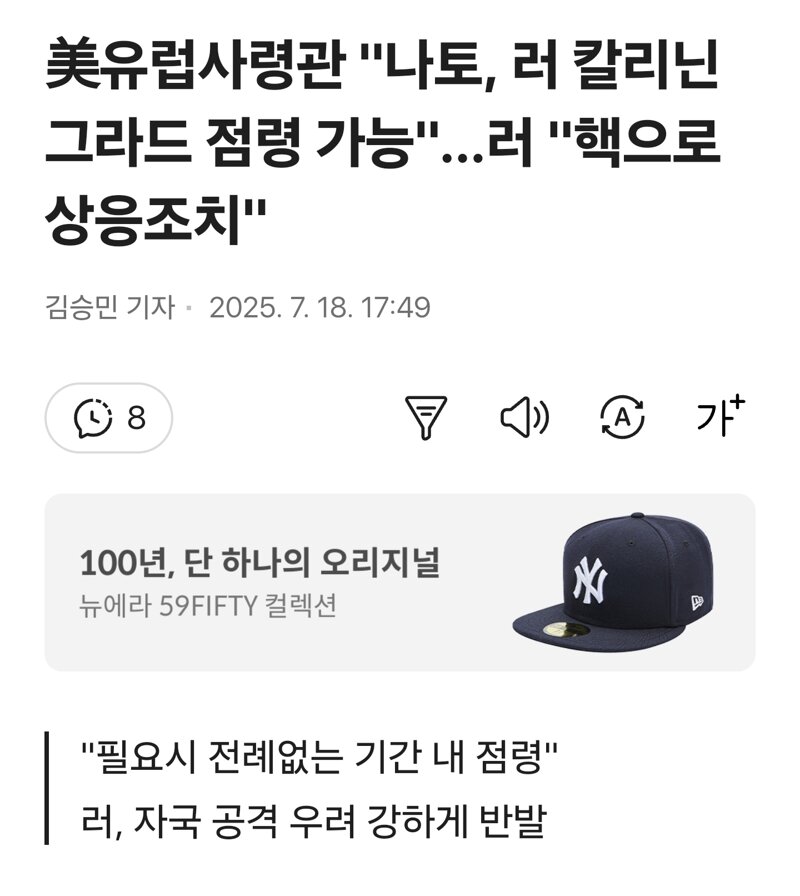Listen to the article via speaker icon

click(524, 418)
